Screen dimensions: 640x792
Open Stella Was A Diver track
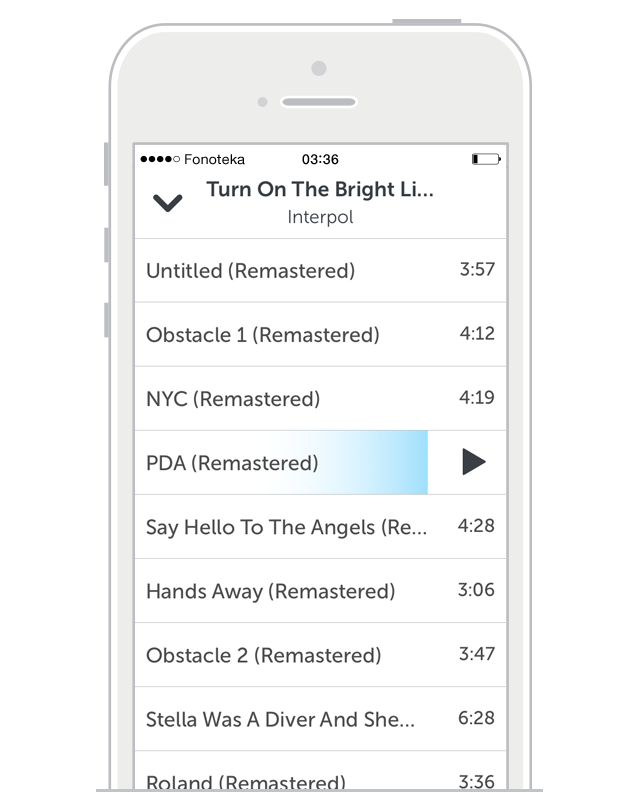pyautogui.click(x=280, y=718)
